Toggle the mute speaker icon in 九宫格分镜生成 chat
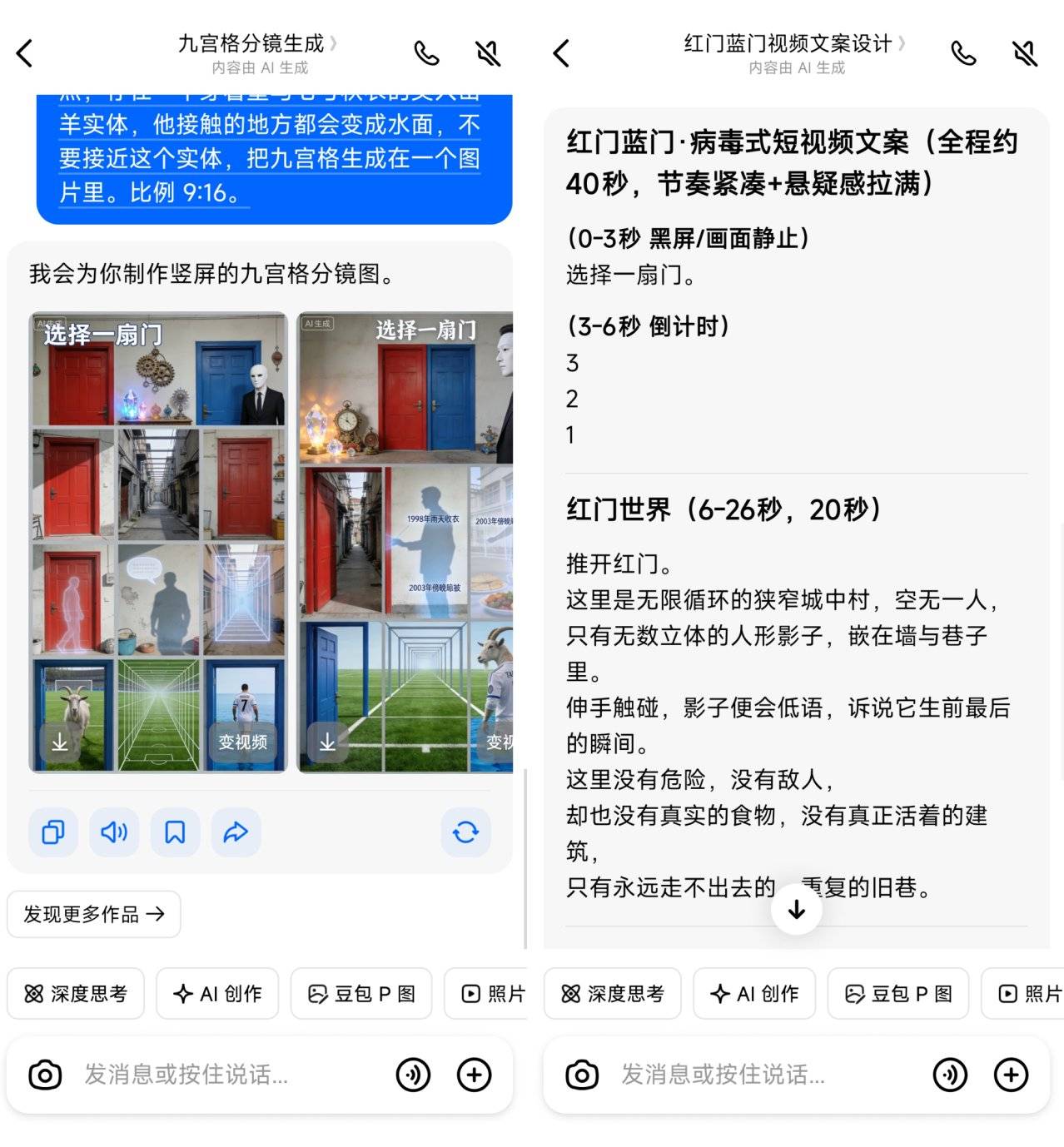Screen dimensions: 1064x1147 point(488,54)
